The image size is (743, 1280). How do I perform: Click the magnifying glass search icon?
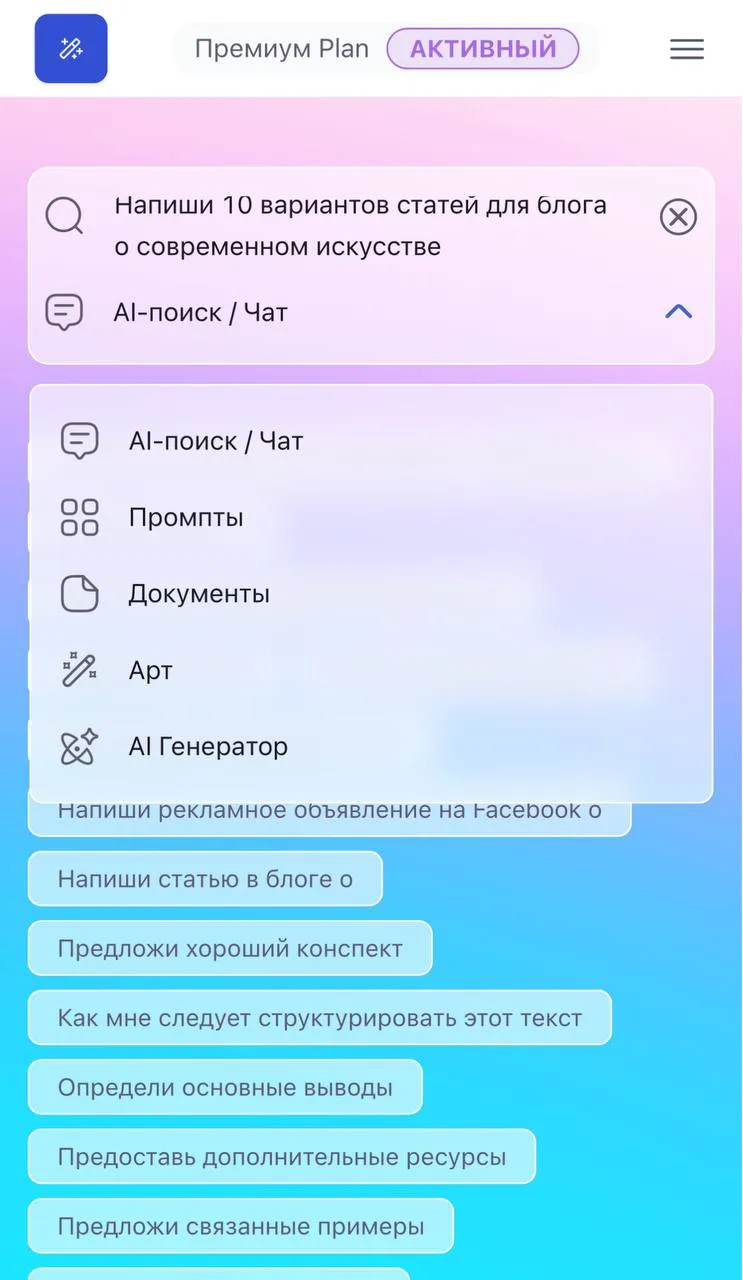(x=64, y=216)
